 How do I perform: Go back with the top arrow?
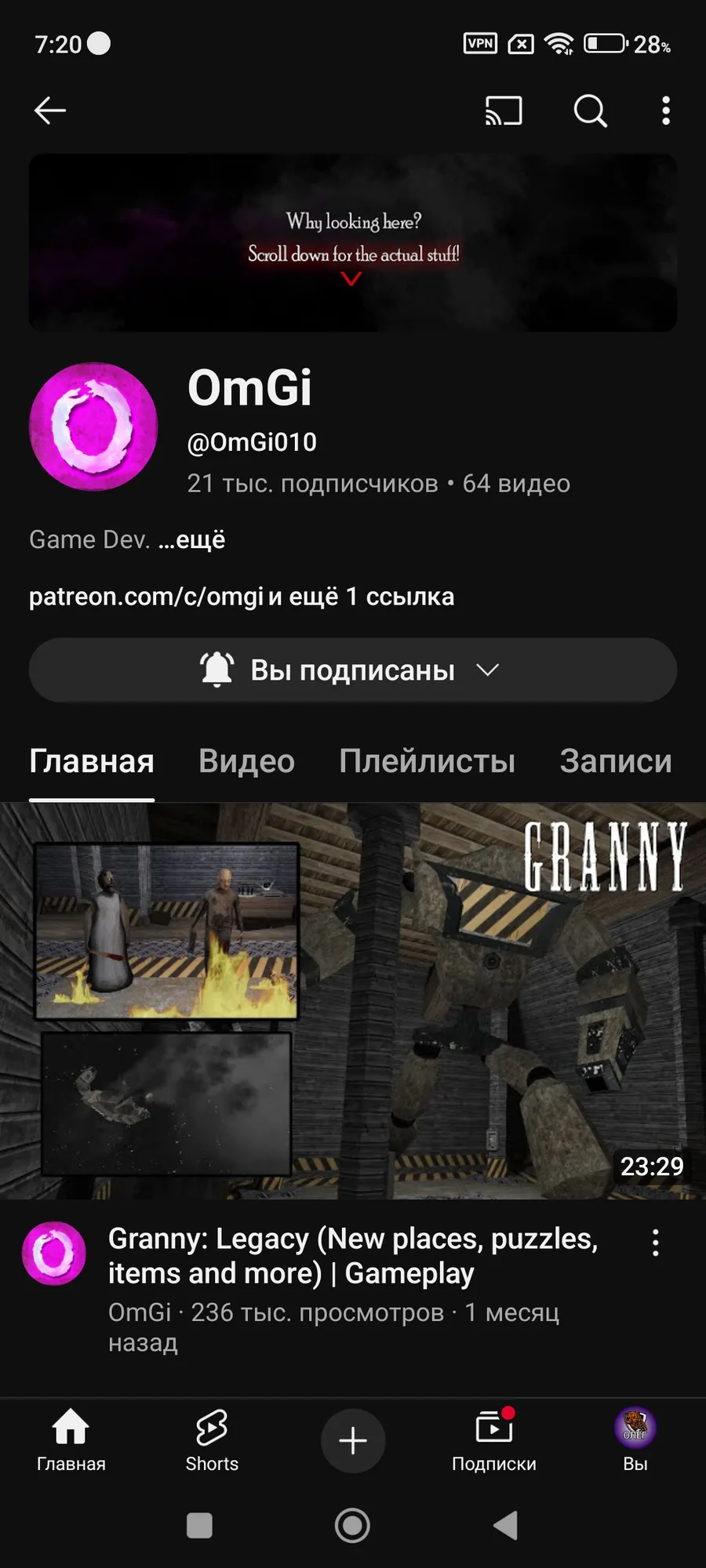(x=50, y=111)
